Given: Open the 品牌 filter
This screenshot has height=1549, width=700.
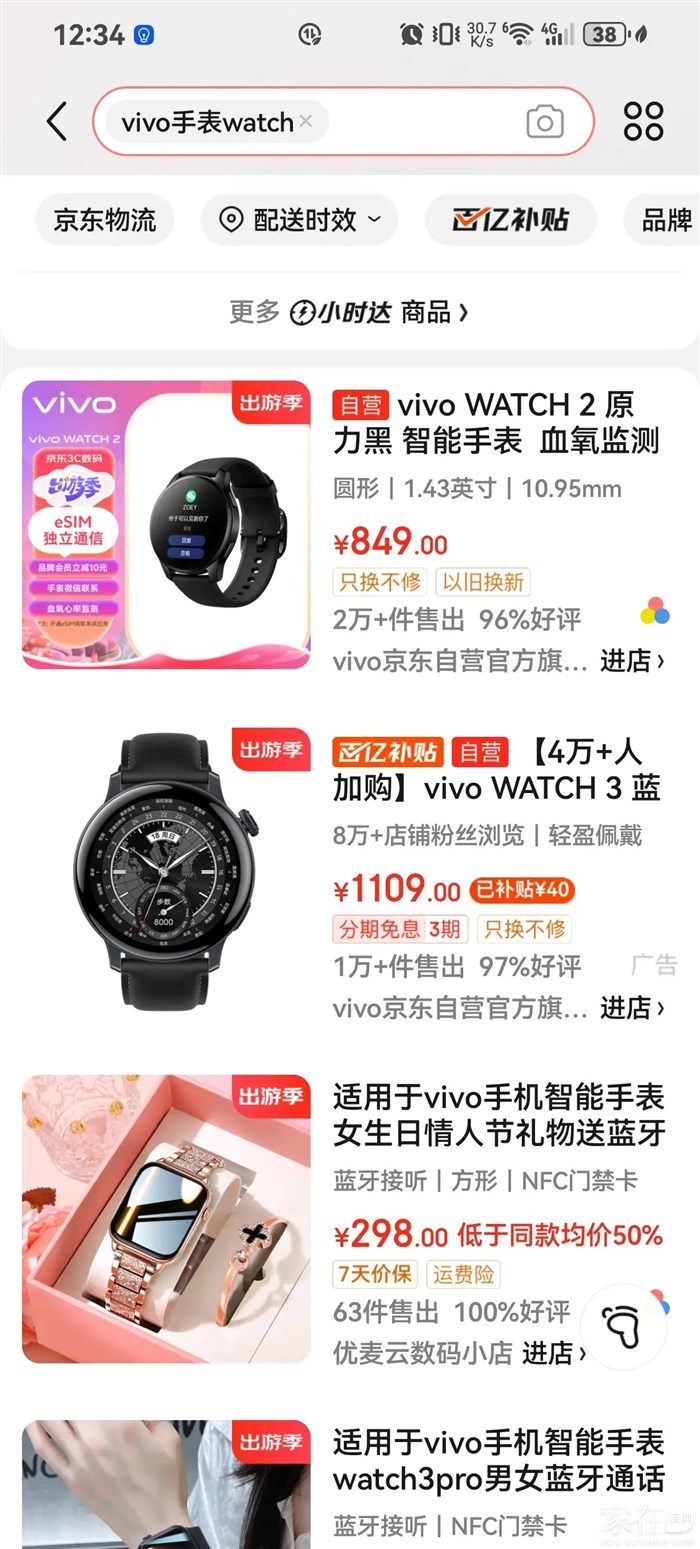Looking at the screenshot, I should click(665, 220).
